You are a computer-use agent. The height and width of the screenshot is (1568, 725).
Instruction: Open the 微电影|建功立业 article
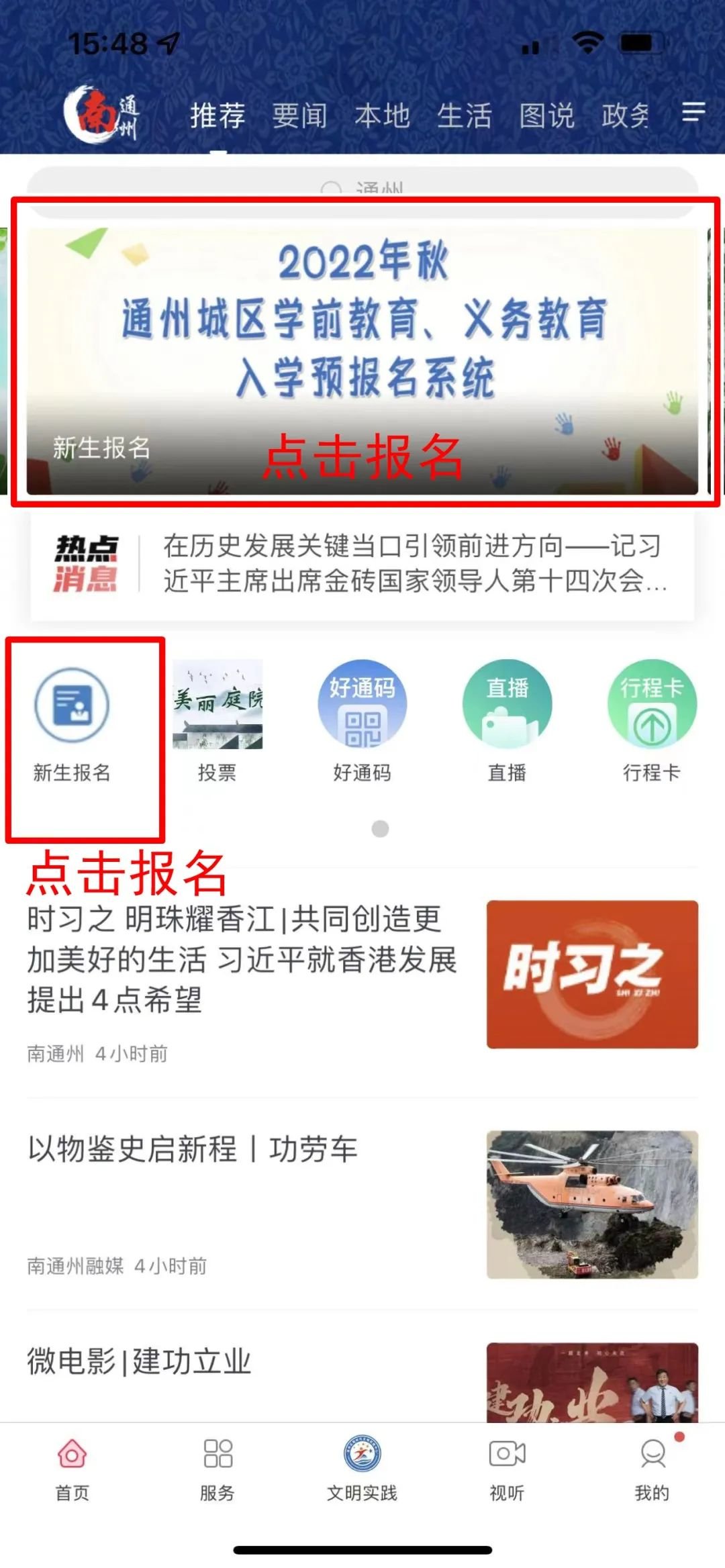point(140,1361)
